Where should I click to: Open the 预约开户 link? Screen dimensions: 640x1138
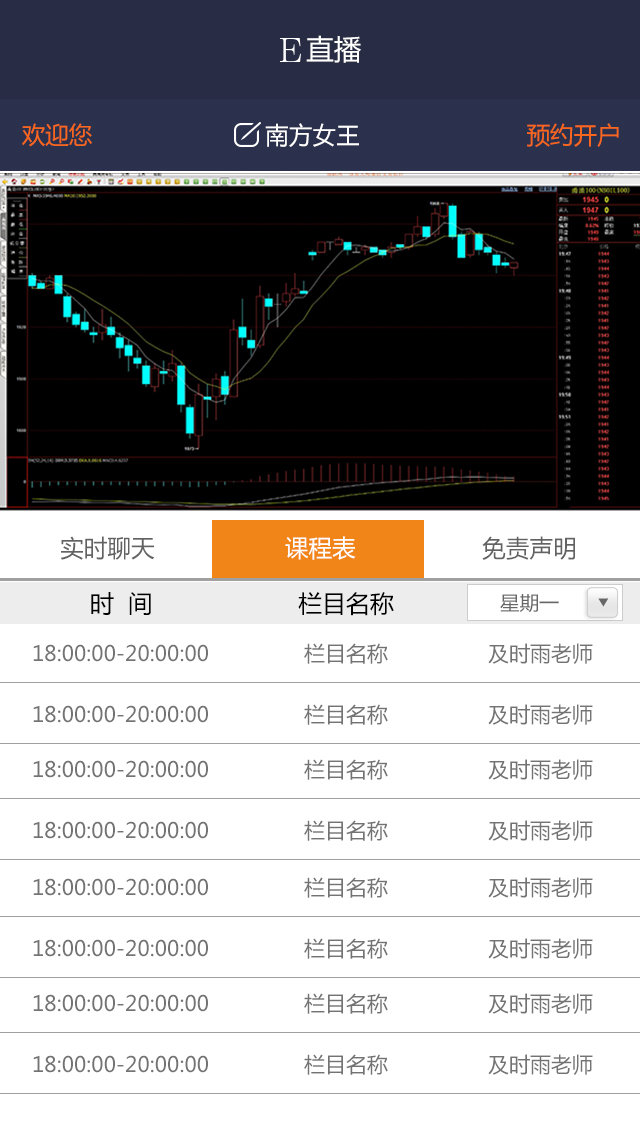coord(573,135)
